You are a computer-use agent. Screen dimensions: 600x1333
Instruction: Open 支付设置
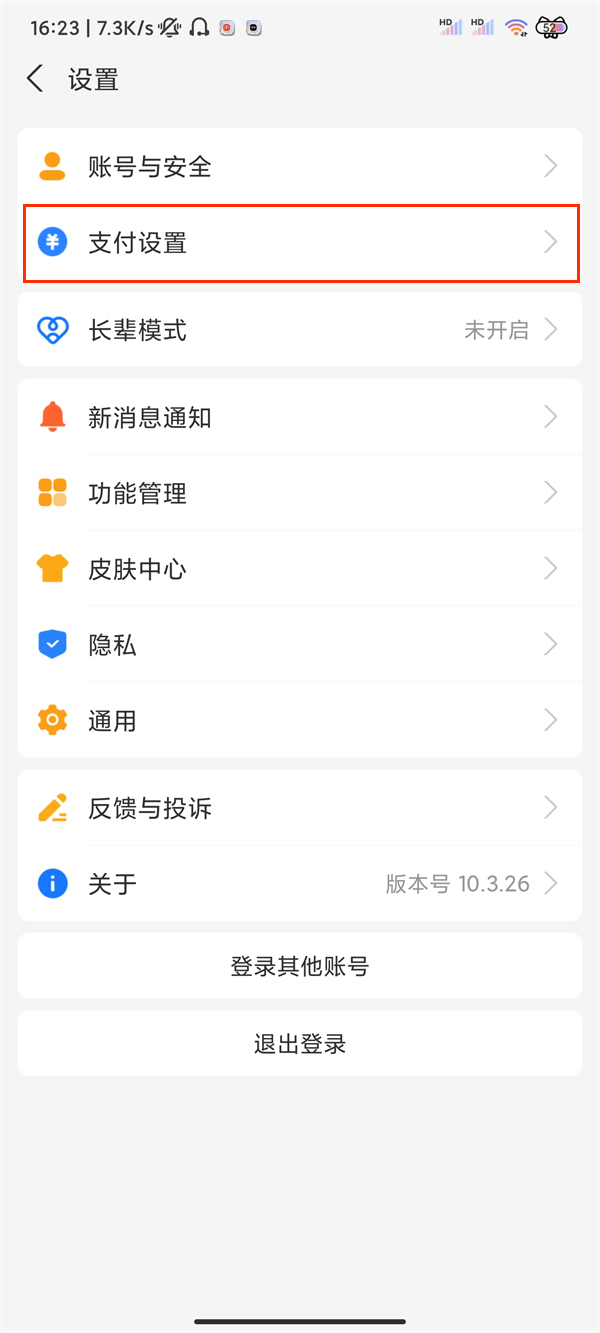coord(300,242)
